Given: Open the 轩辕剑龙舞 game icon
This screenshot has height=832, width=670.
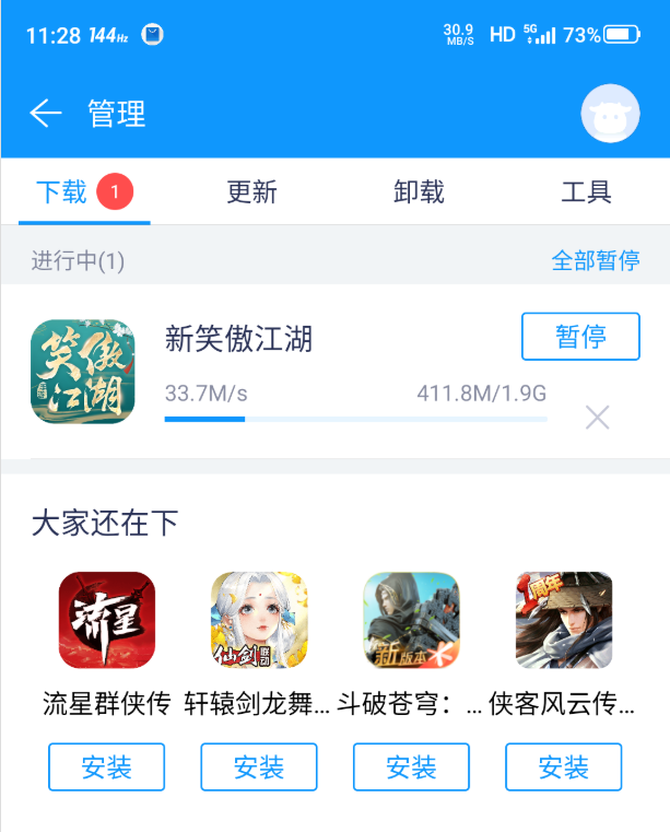Looking at the screenshot, I should (x=259, y=620).
